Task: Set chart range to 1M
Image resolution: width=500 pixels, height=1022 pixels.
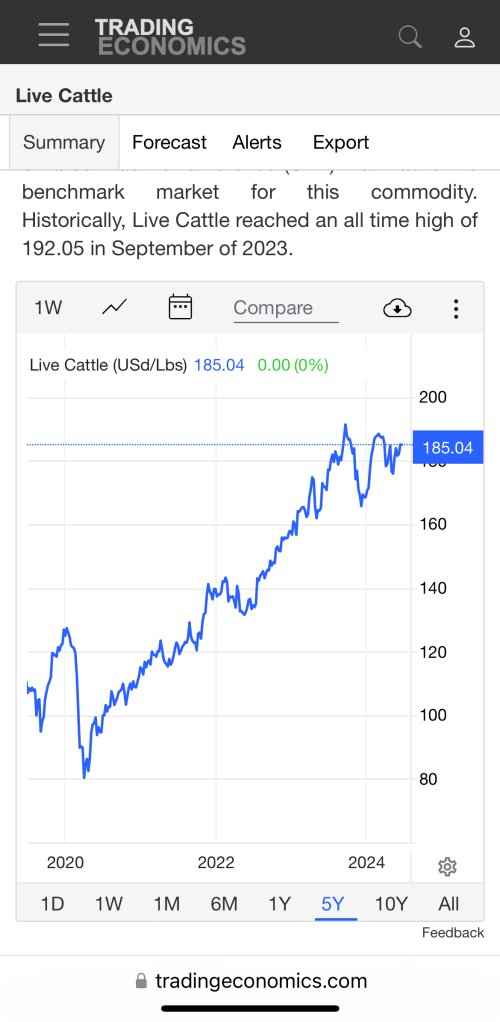Action: (166, 904)
